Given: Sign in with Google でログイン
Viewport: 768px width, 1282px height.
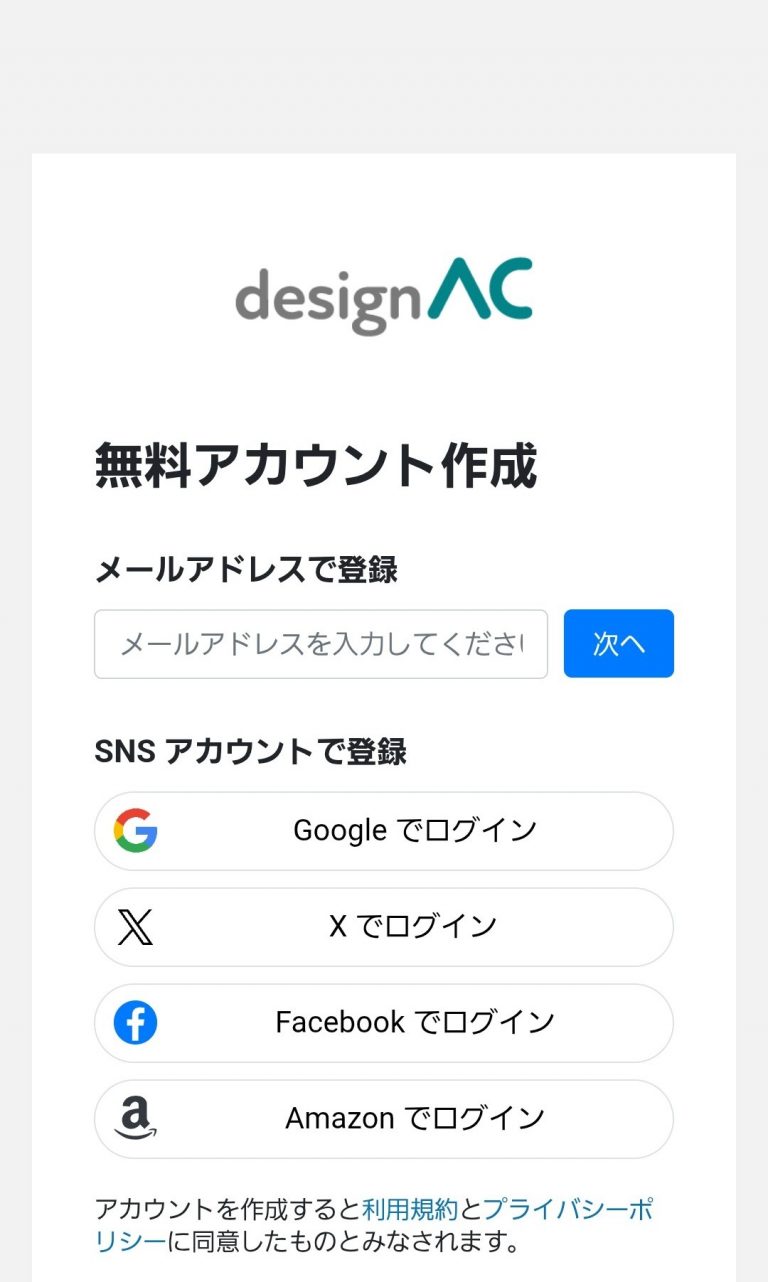Looking at the screenshot, I should coord(384,831).
